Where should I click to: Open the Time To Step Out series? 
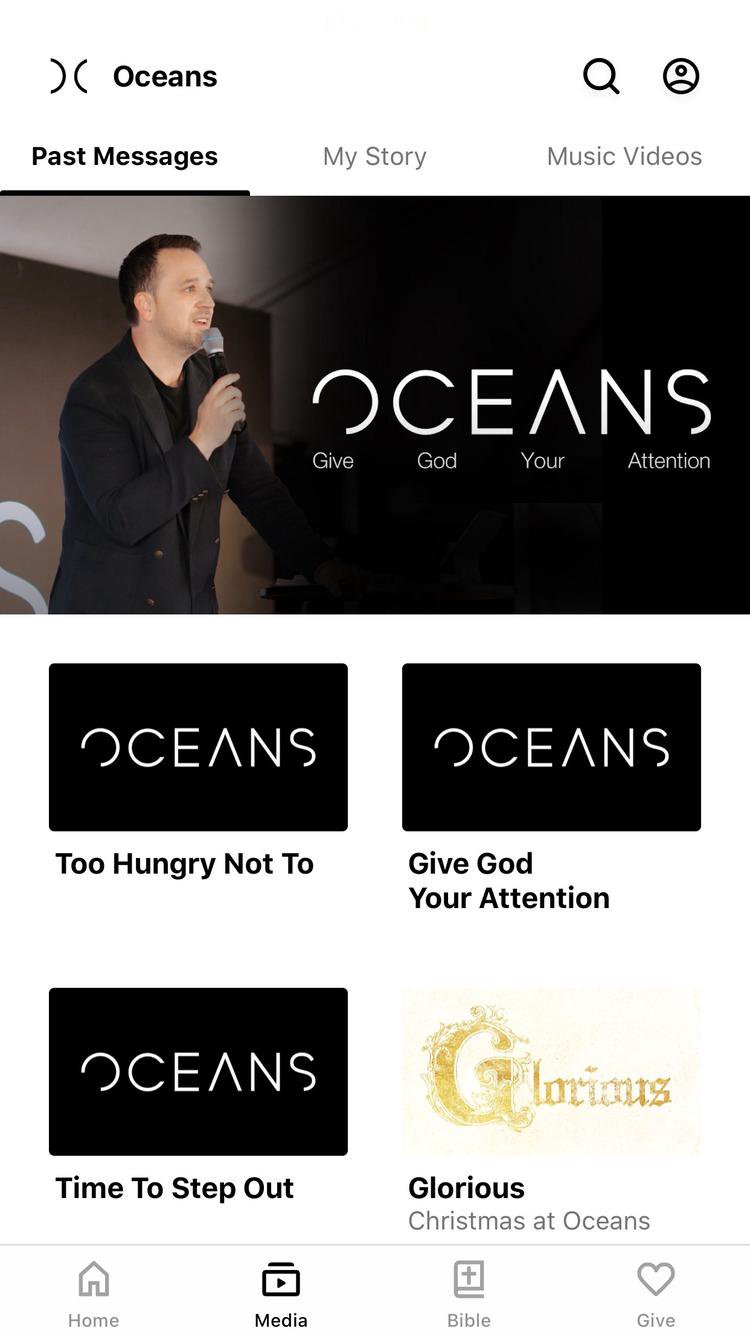[x=198, y=1071]
